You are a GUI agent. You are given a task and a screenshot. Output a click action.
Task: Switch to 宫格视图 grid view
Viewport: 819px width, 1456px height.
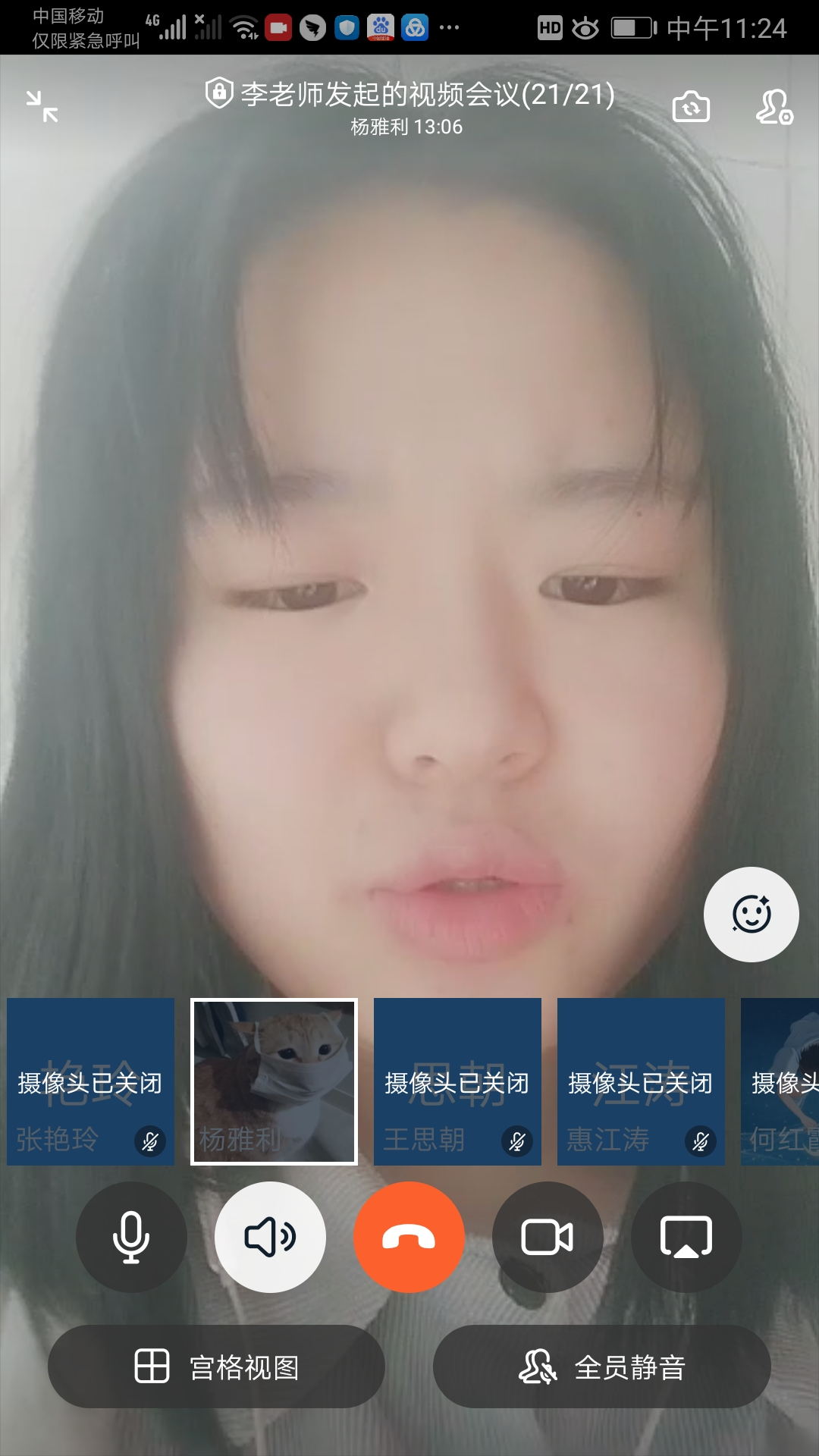tap(217, 1367)
